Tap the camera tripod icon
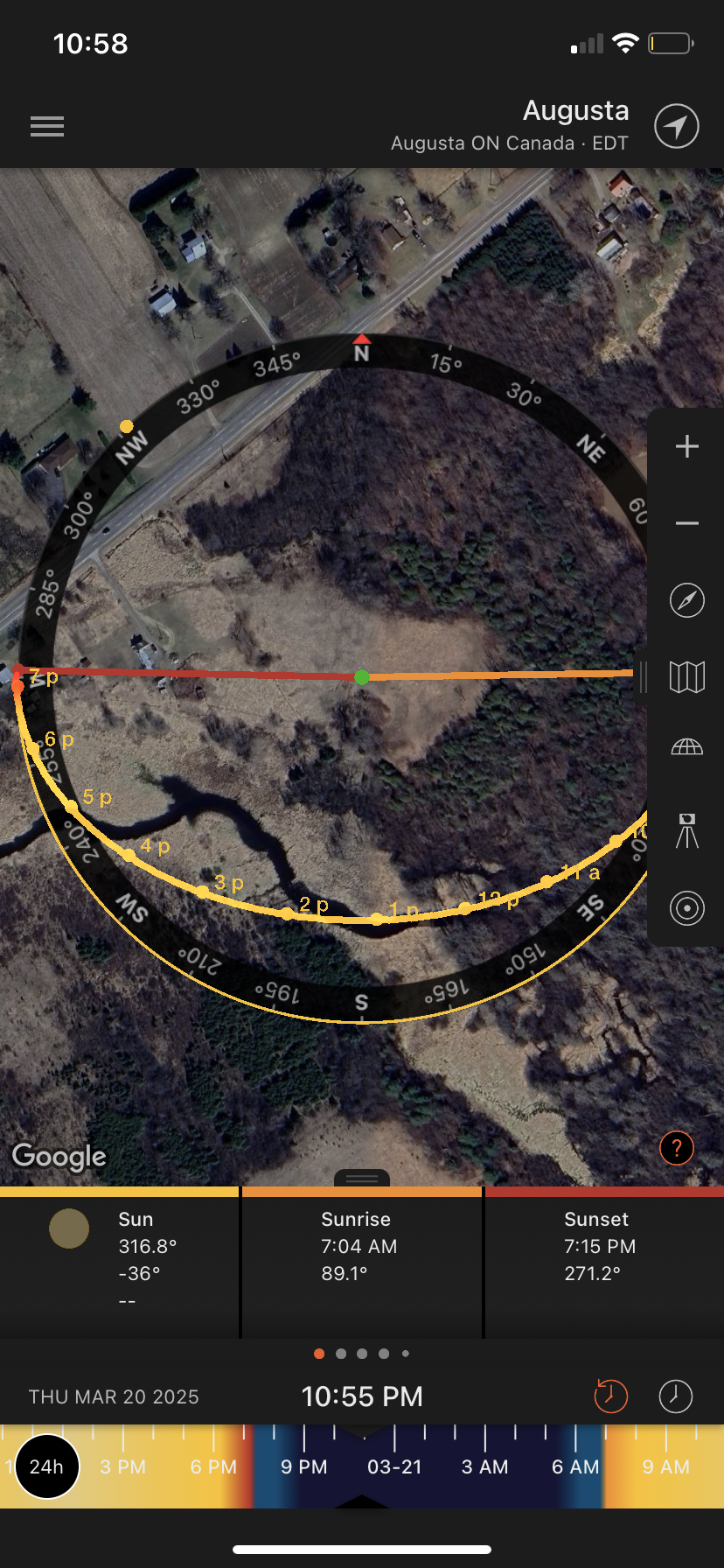This screenshot has height=1568, width=724. 687,830
